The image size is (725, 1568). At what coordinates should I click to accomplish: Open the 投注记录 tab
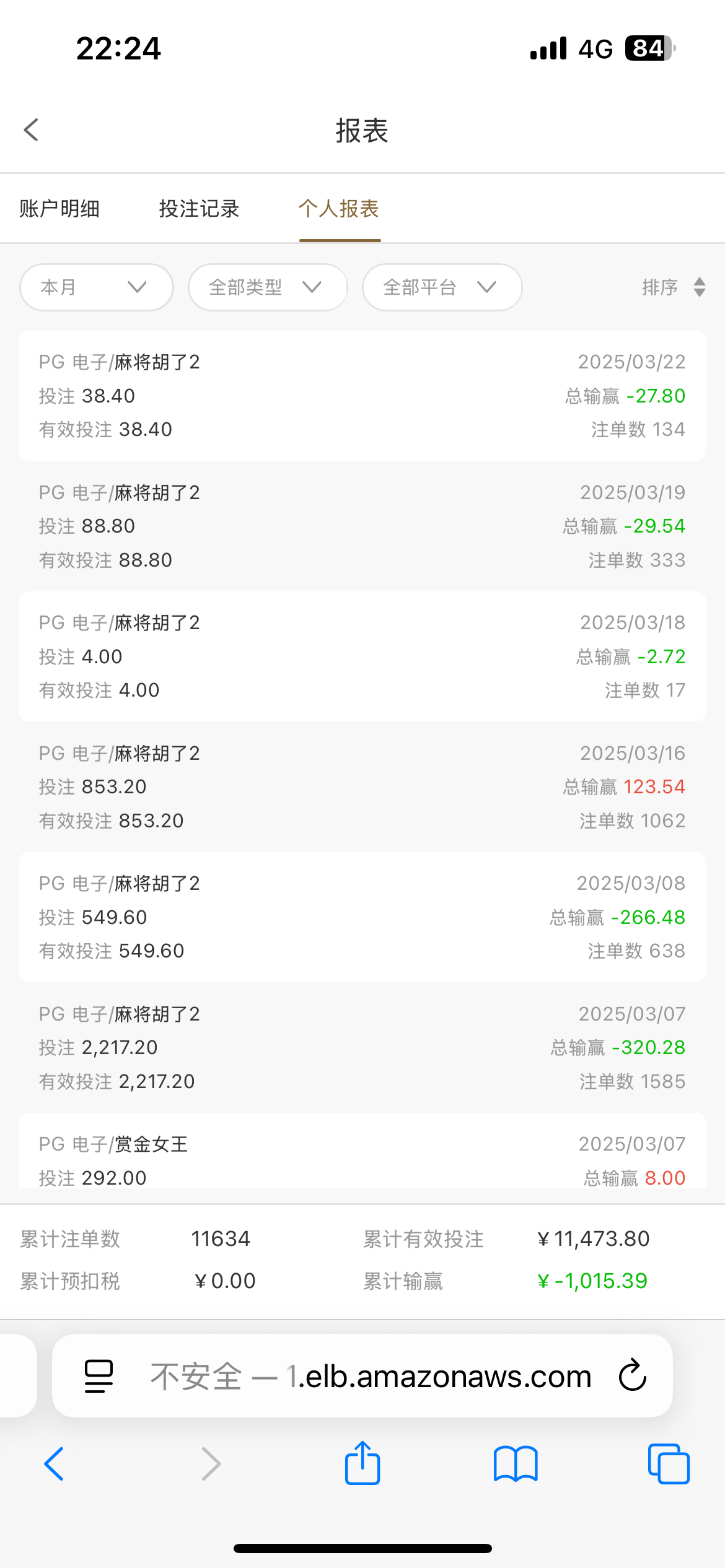(199, 209)
